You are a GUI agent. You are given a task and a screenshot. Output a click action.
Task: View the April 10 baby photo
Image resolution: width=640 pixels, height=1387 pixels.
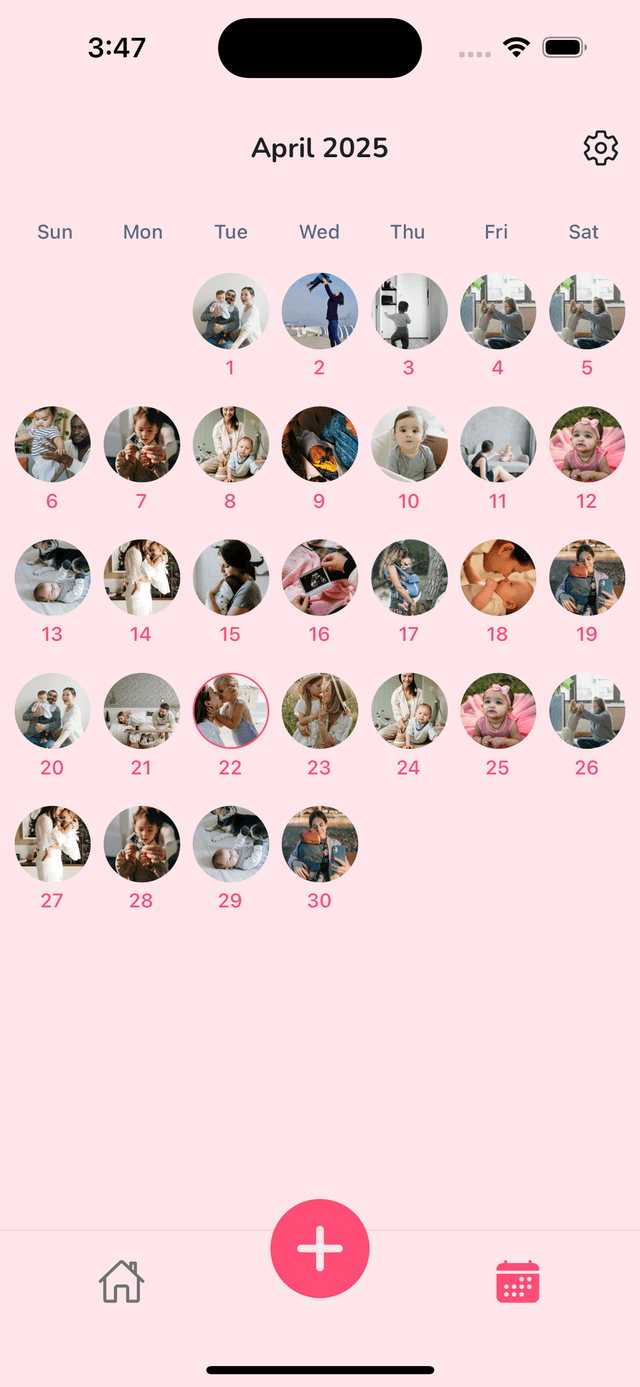coord(409,444)
